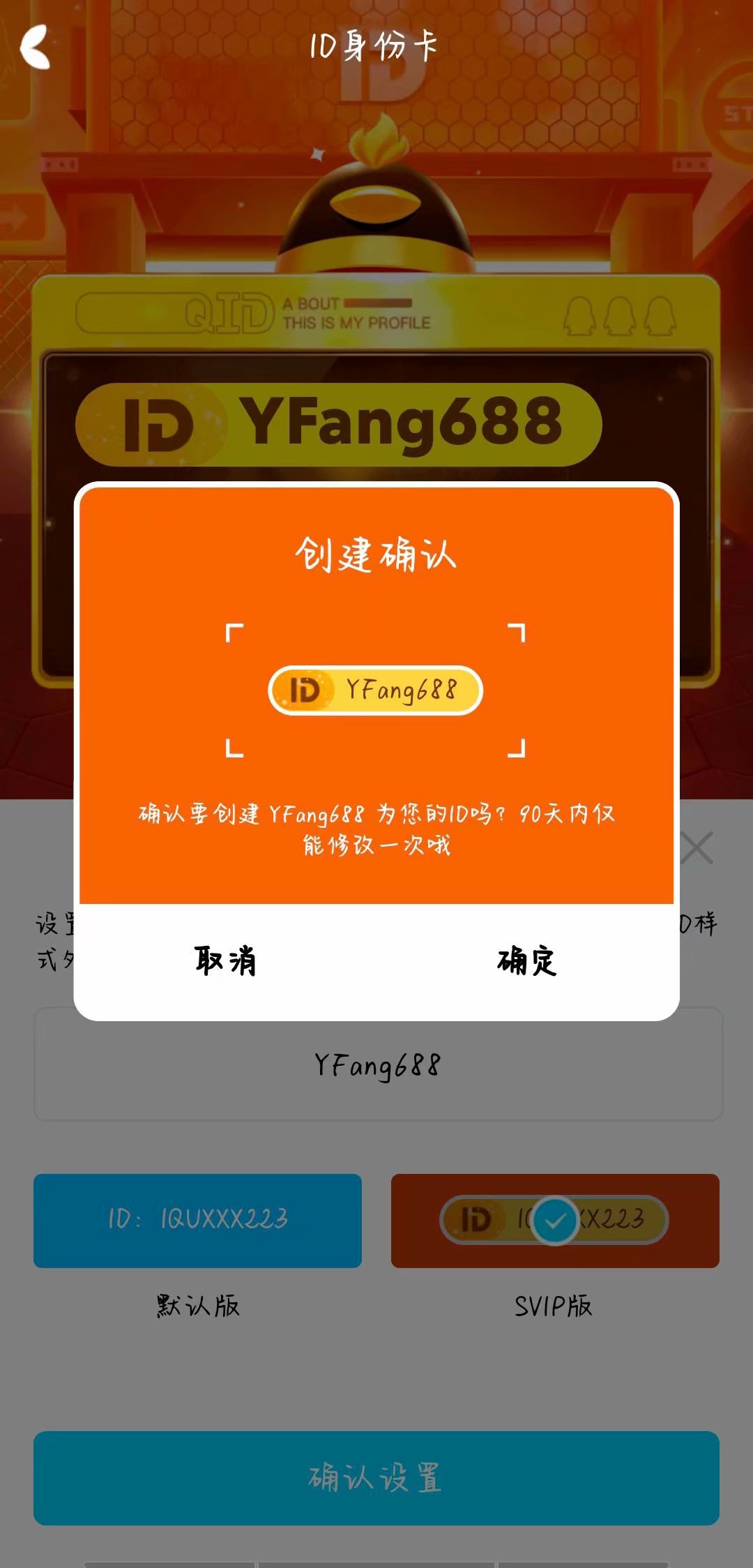Confirm the ID creation with 确定
This screenshot has height=1568, width=753.
(x=527, y=961)
